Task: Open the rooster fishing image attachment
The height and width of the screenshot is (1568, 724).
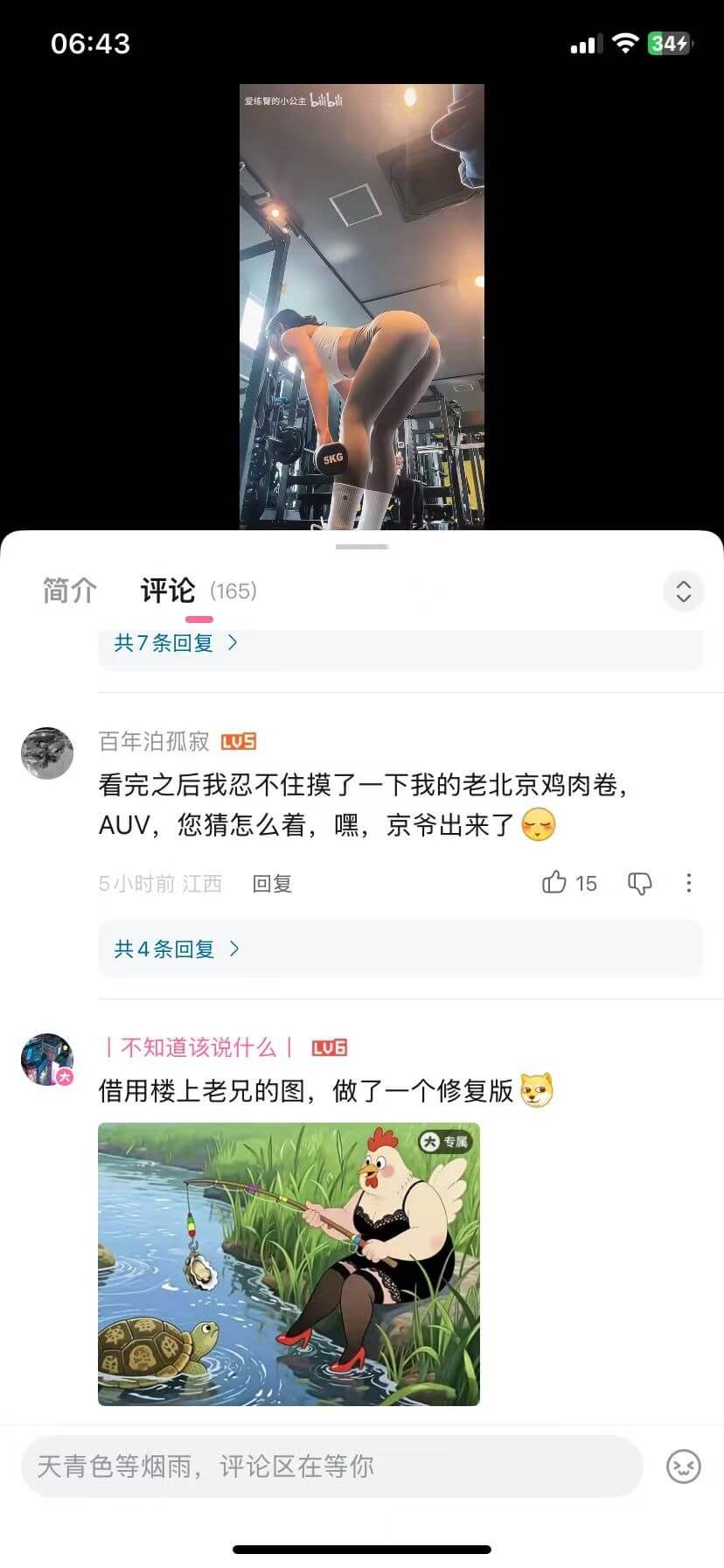Action: 289,1264
